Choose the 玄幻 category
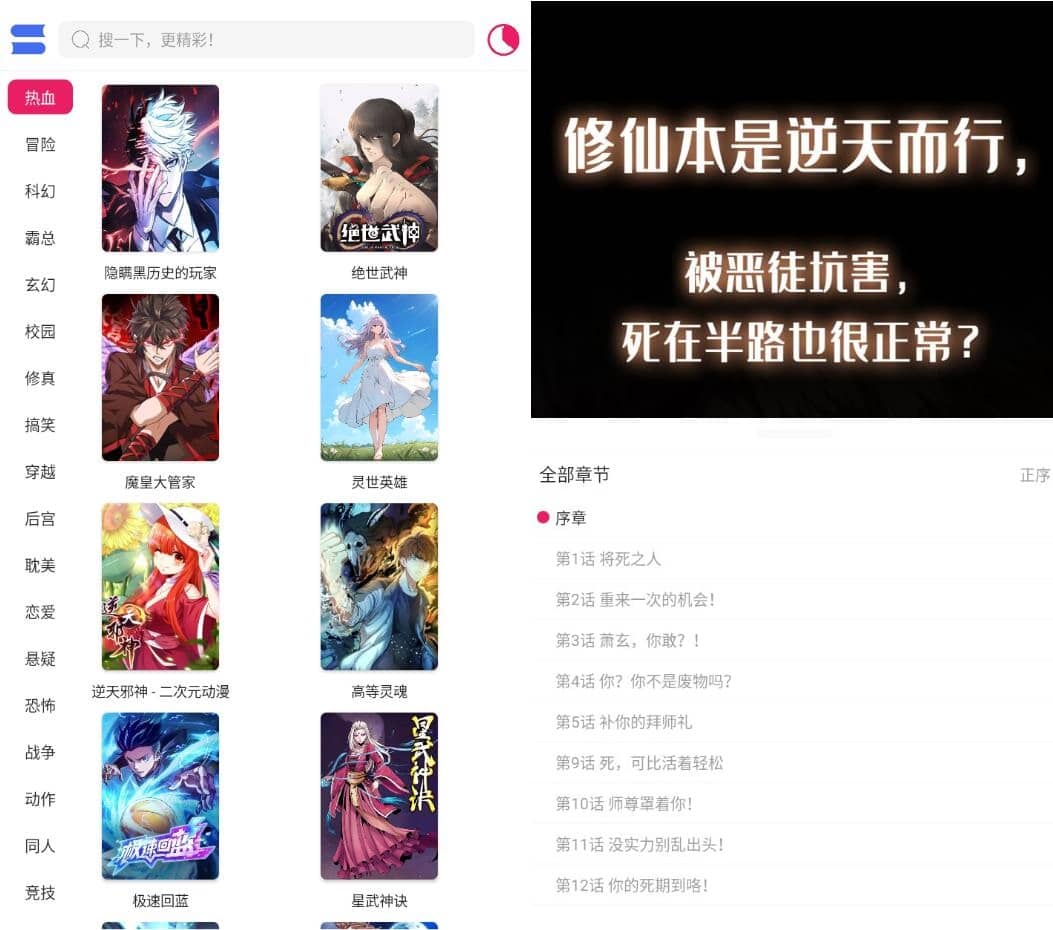The width and height of the screenshot is (1053, 930). [40, 285]
